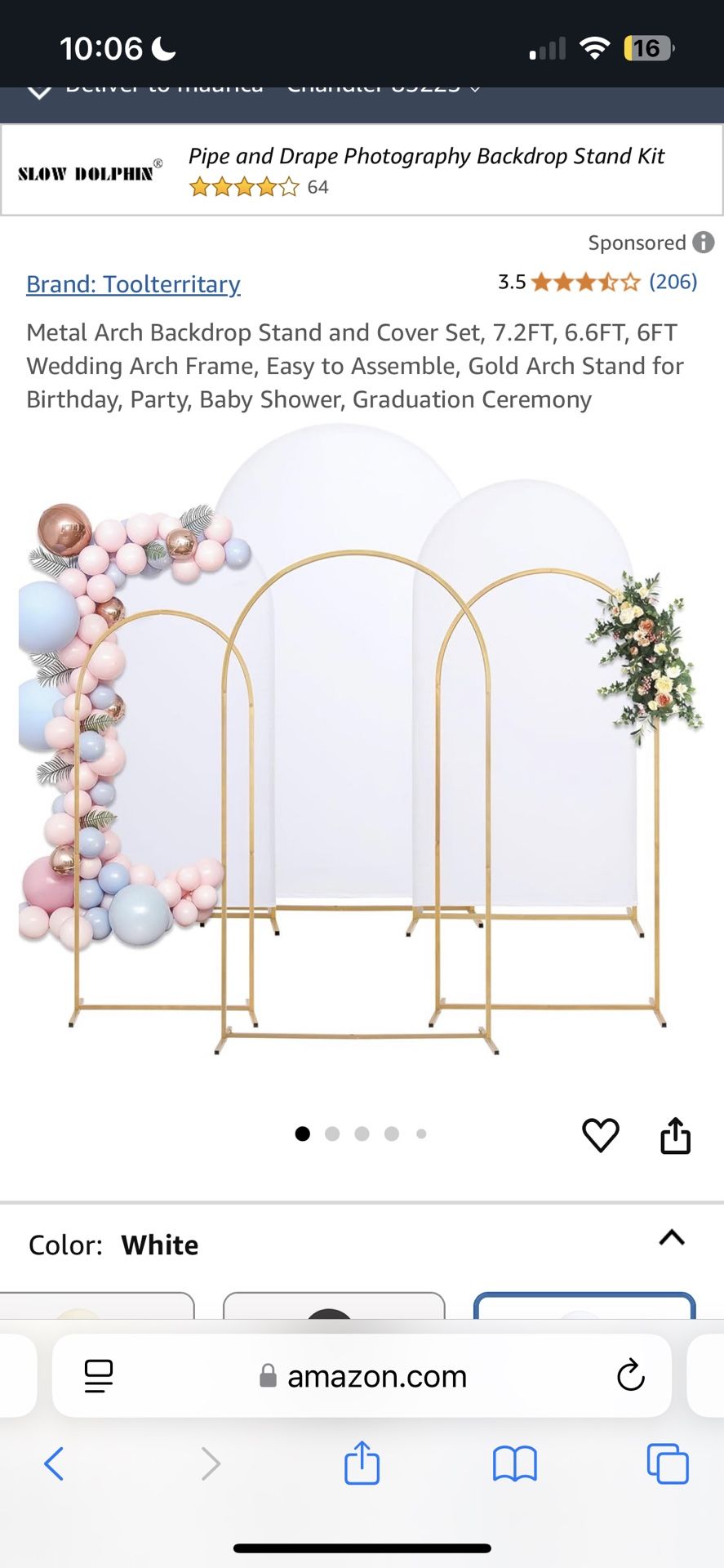724x1568 pixels.
Task: Tap the amazon.com address bar
Action: [x=375, y=1376]
